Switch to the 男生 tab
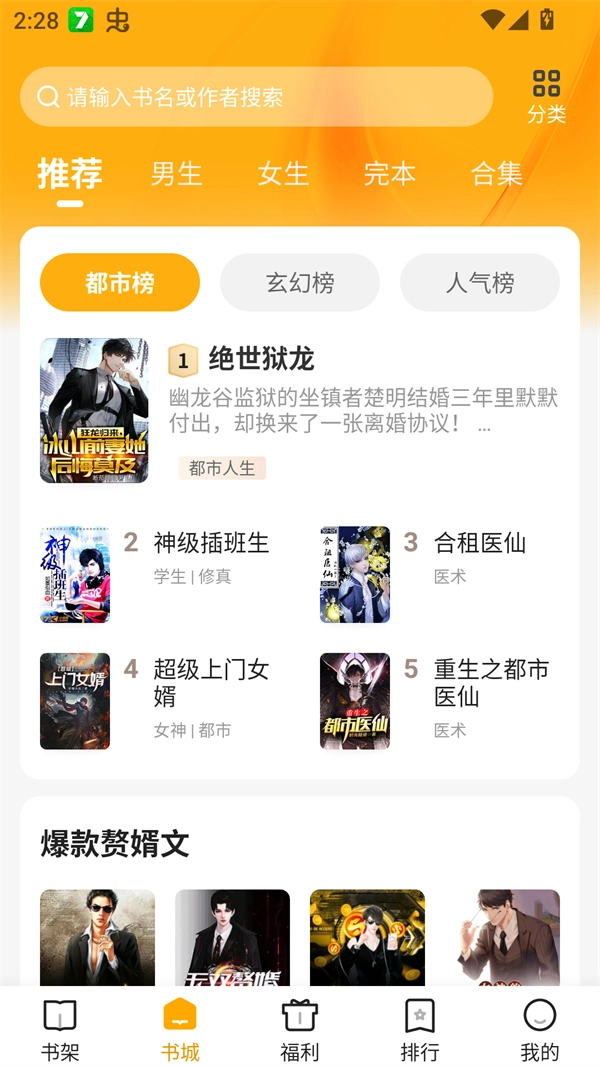 (x=176, y=174)
